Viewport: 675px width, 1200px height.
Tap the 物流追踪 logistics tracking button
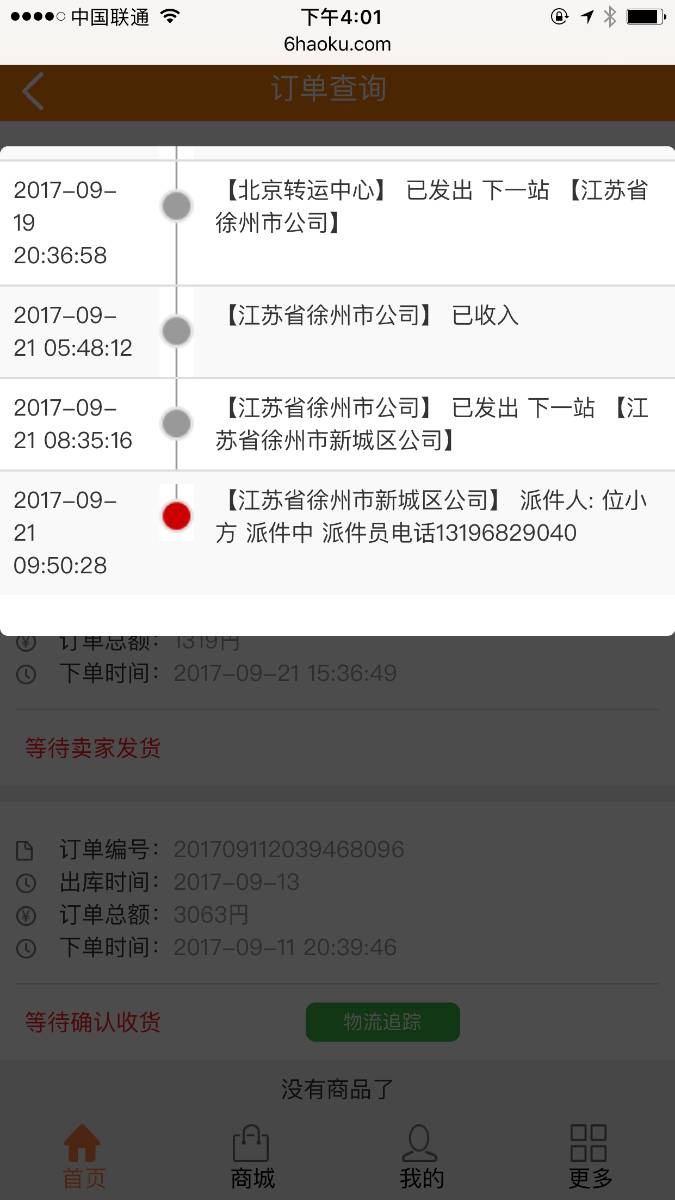click(x=382, y=1022)
